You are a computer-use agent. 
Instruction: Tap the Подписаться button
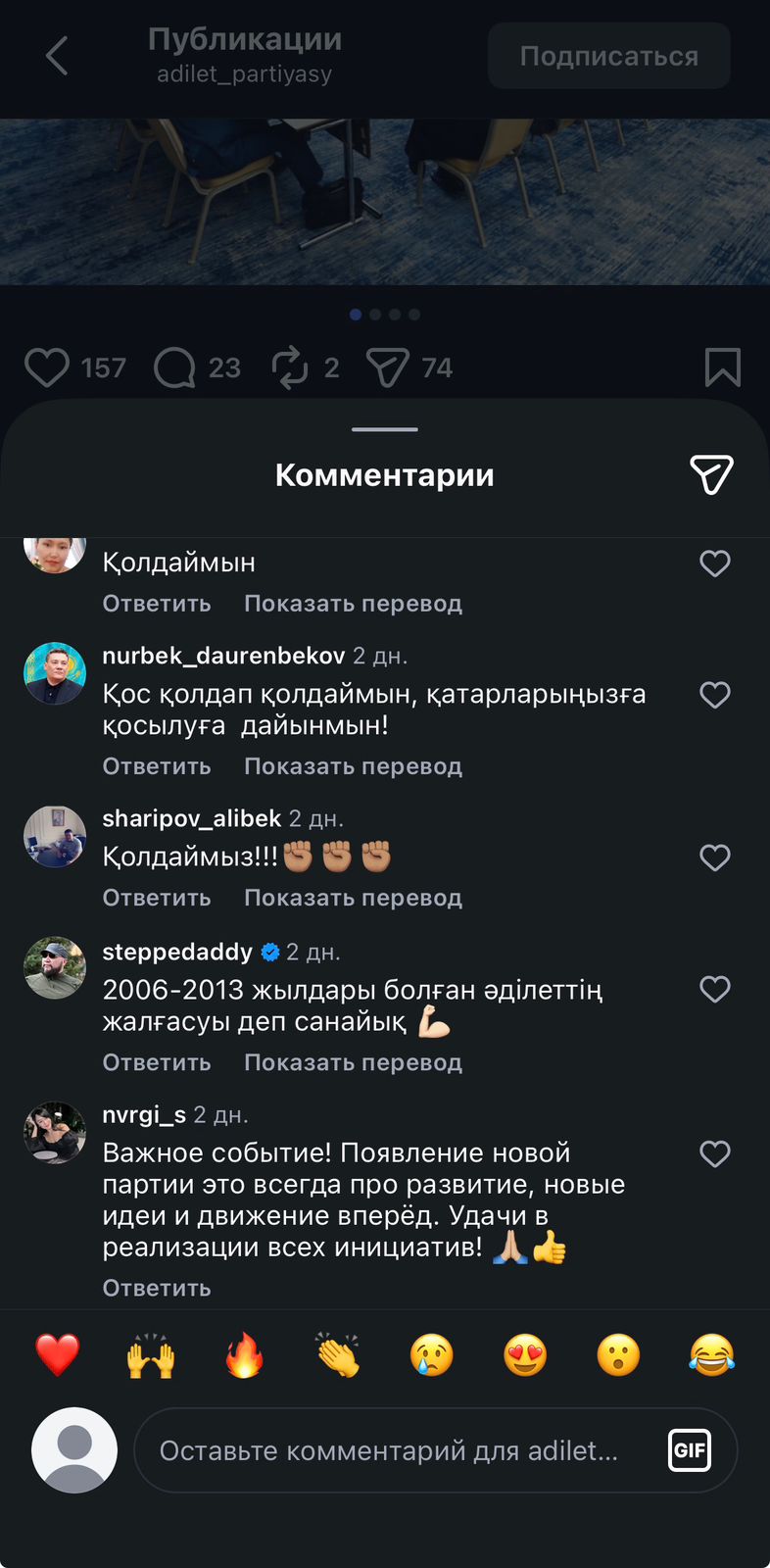click(x=608, y=56)
